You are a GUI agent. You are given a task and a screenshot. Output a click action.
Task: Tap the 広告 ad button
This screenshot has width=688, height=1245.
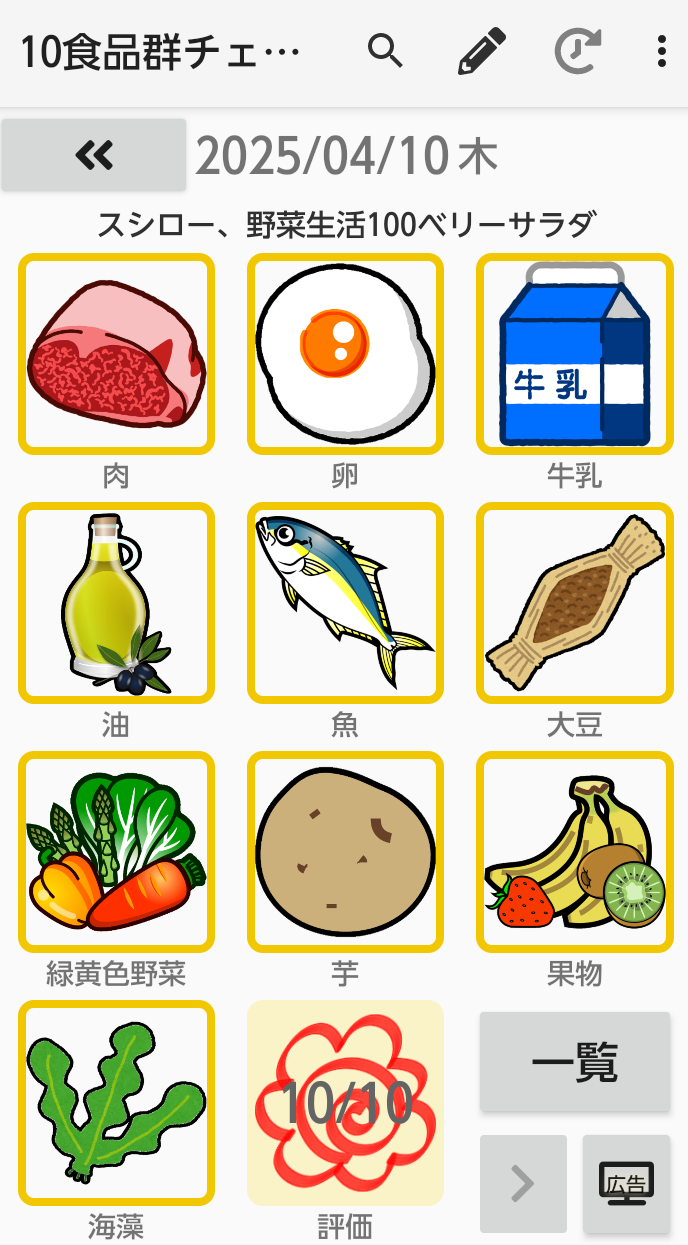click(x=627, y=1183)
